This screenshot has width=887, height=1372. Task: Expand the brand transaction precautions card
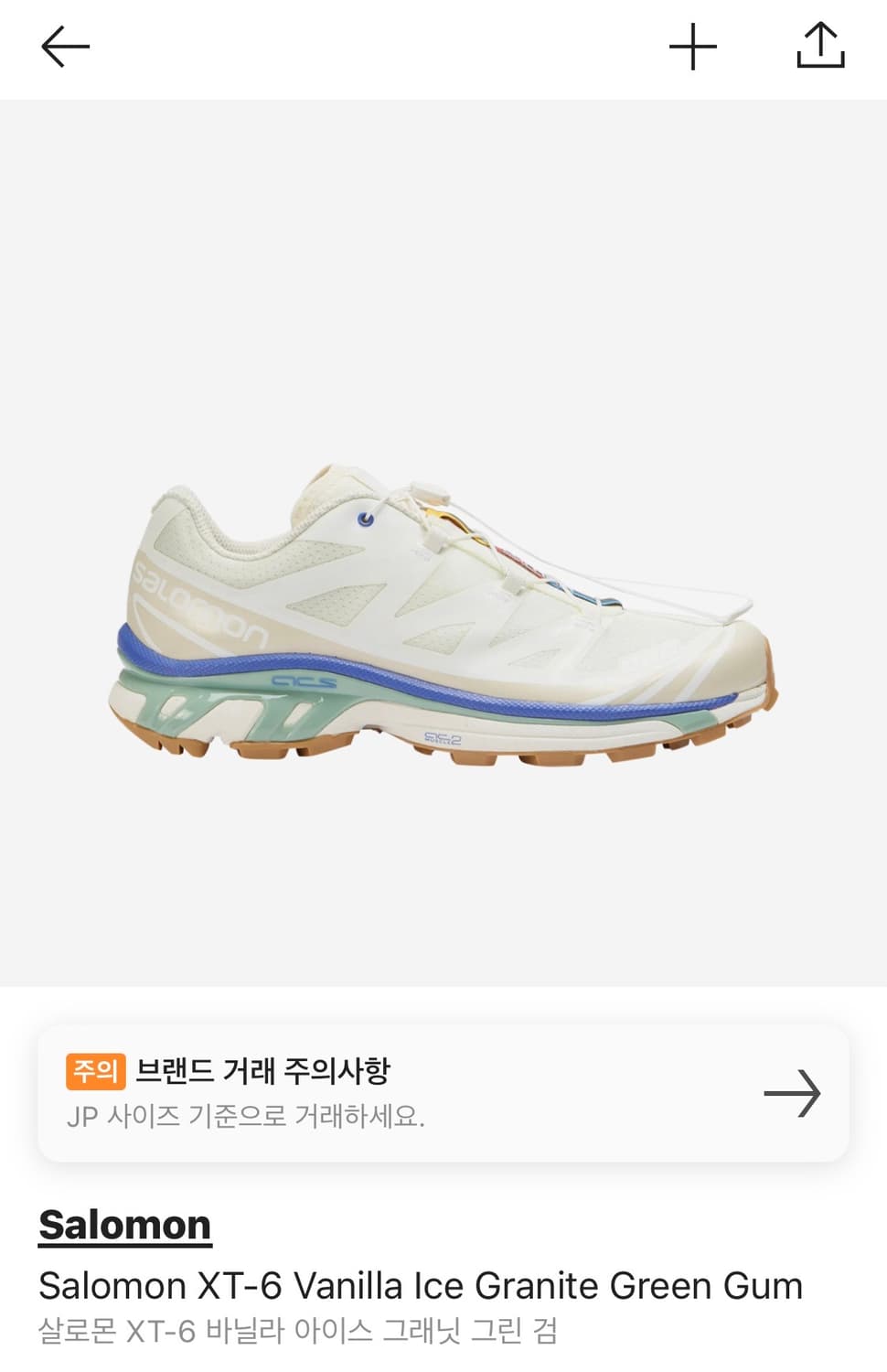tap(443, 1090)
